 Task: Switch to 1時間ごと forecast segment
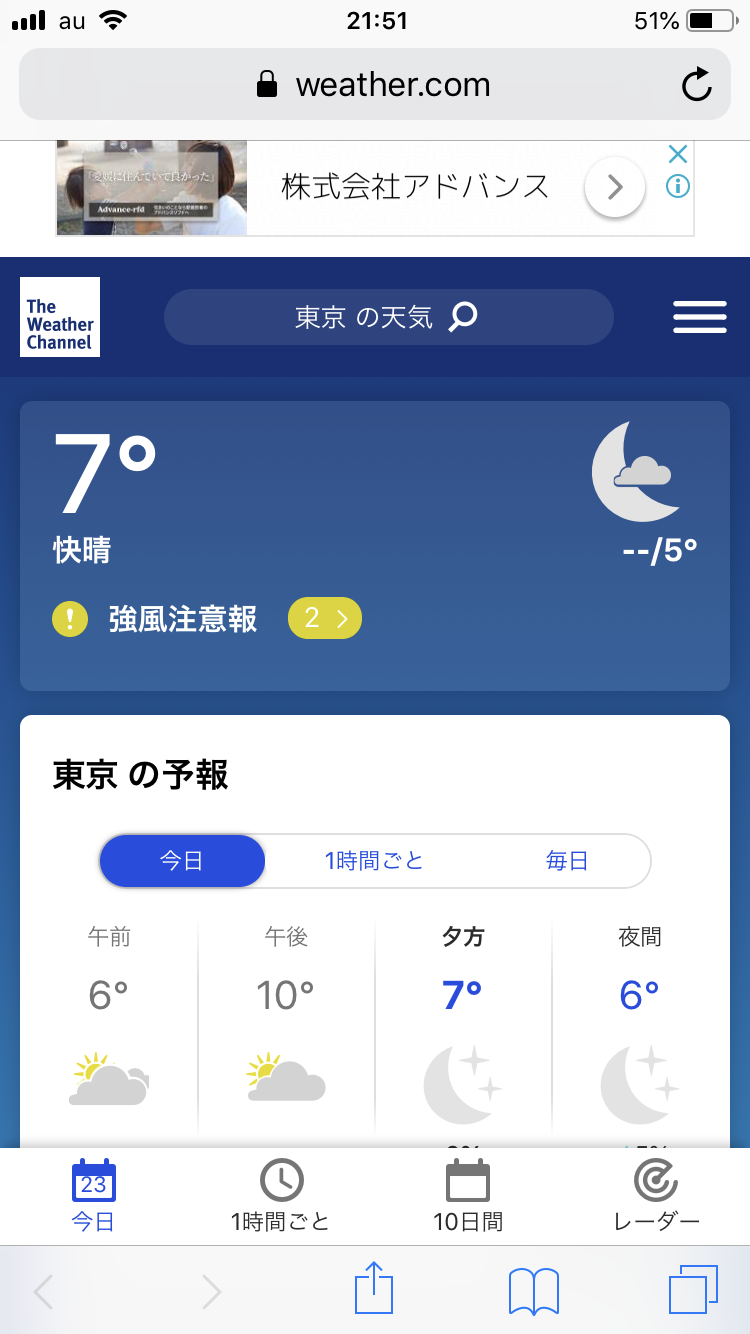tap(374, 861)
